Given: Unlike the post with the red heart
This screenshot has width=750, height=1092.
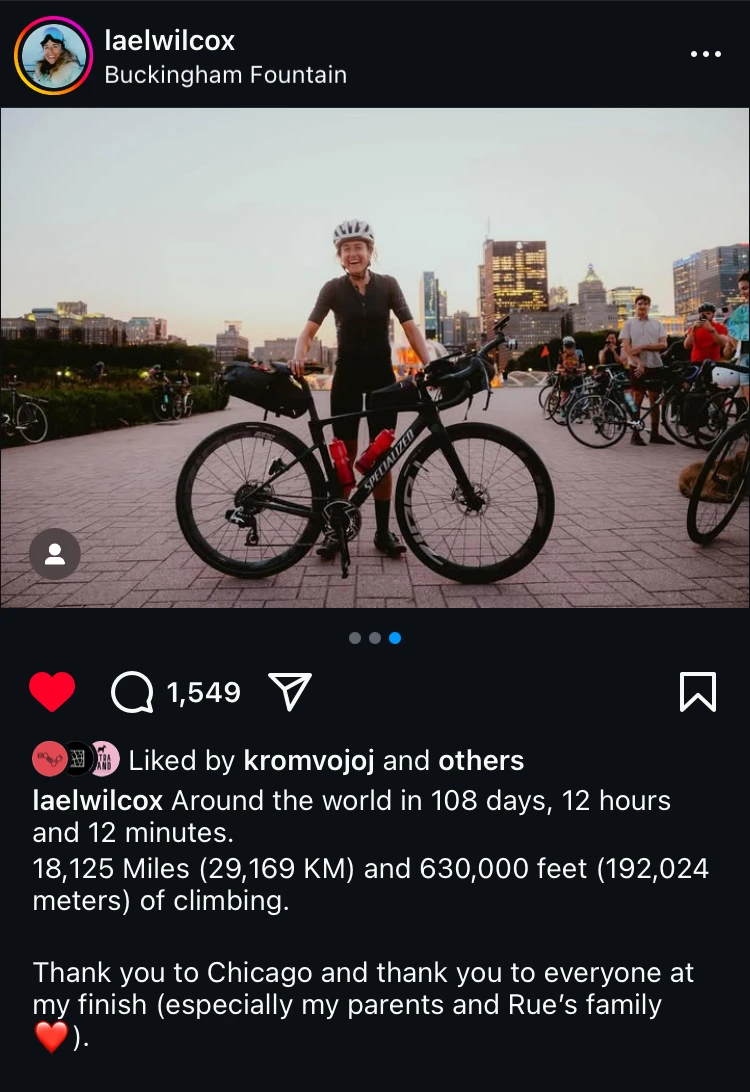Looking at the screenshot, I should [52, 692].
